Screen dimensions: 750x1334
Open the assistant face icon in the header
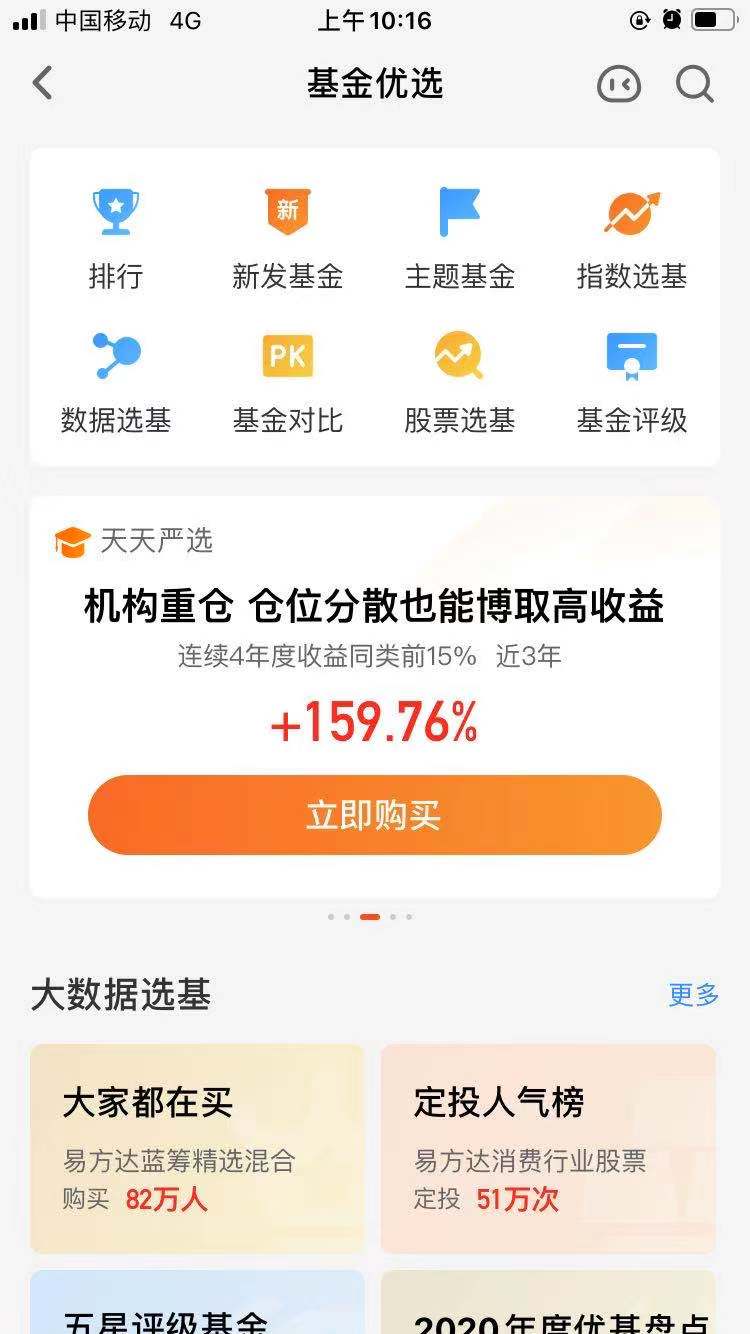click(619, 84)
